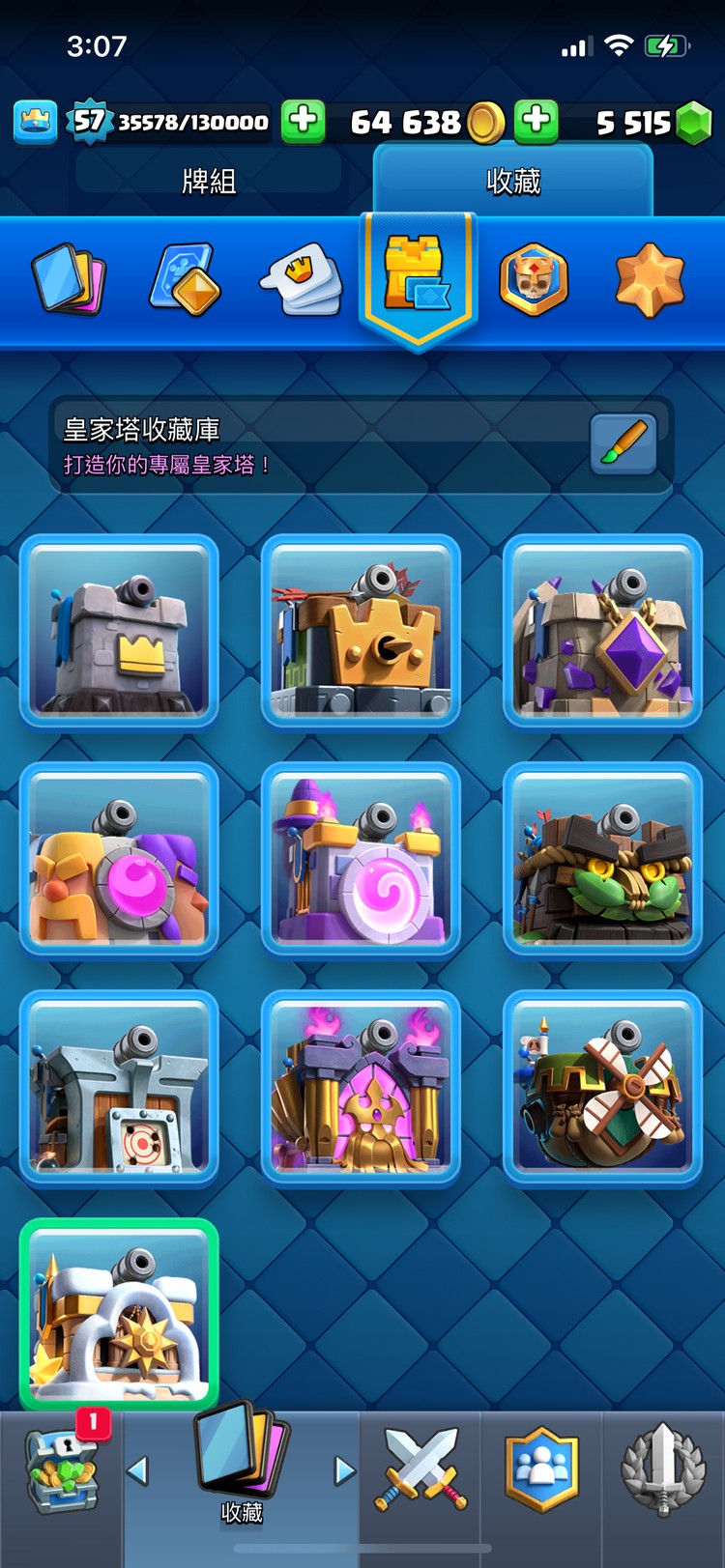Image resolution: width=725 pixels, height=1568 pixels.
Task: Go to the battle crossed swords tab
Action: 421,1470
